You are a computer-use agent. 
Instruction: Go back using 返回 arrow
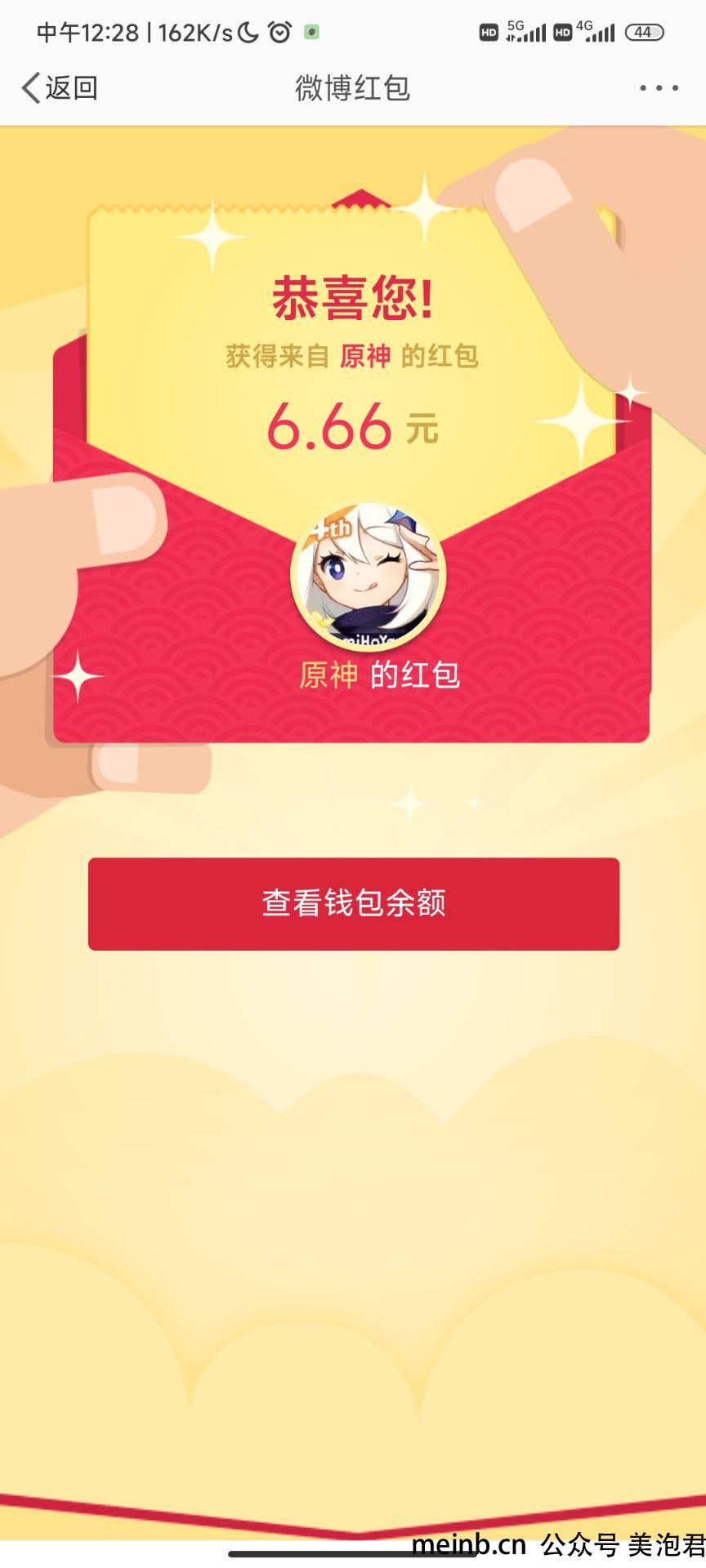point(60,87)
